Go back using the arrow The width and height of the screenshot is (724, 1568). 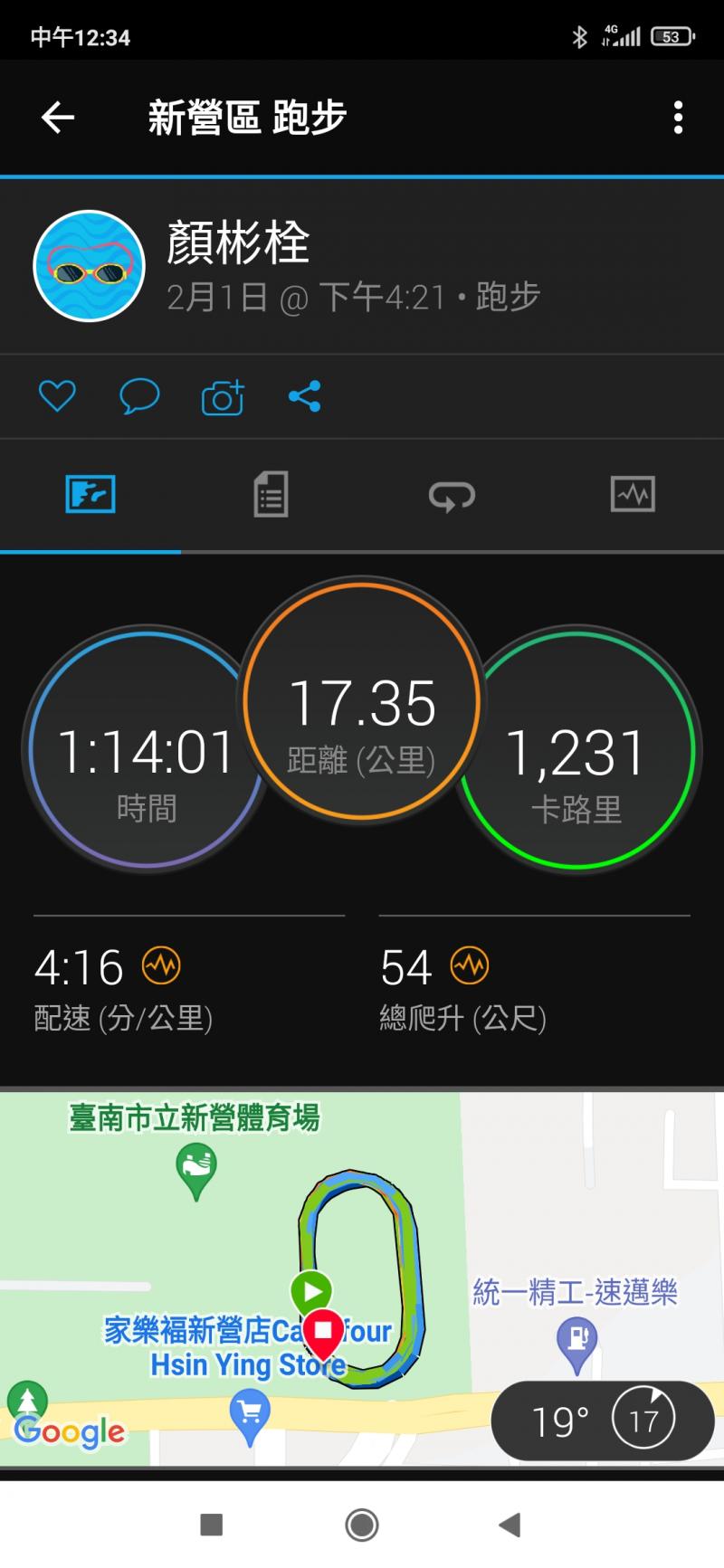[x=58, y=118]
